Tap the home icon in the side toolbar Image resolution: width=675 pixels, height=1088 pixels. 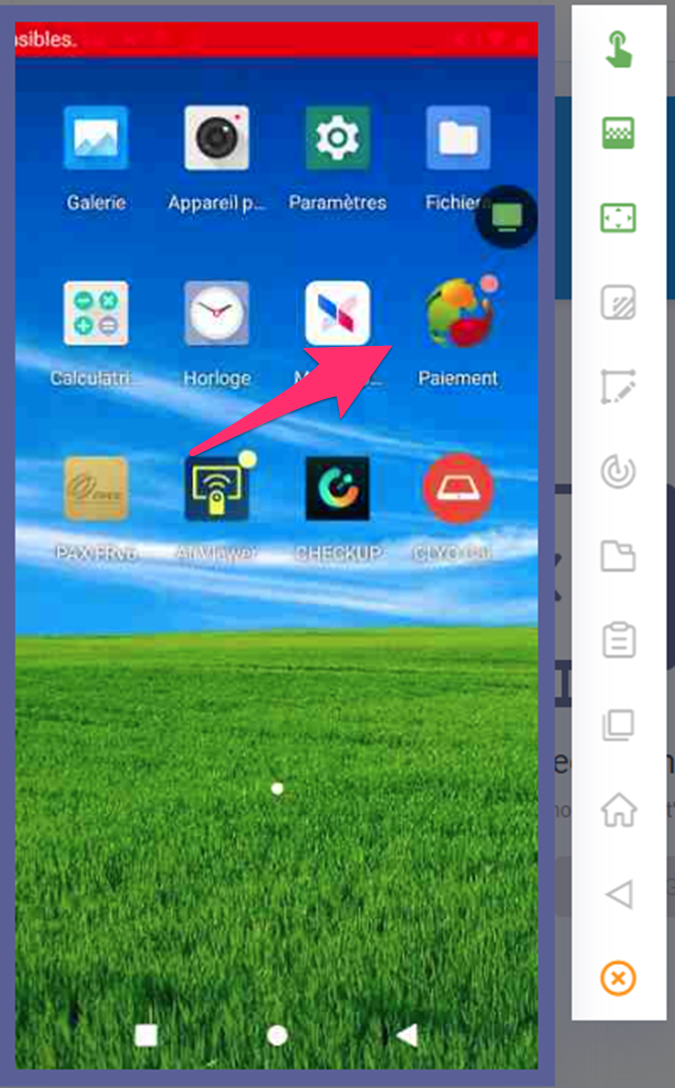click(619, 809)
